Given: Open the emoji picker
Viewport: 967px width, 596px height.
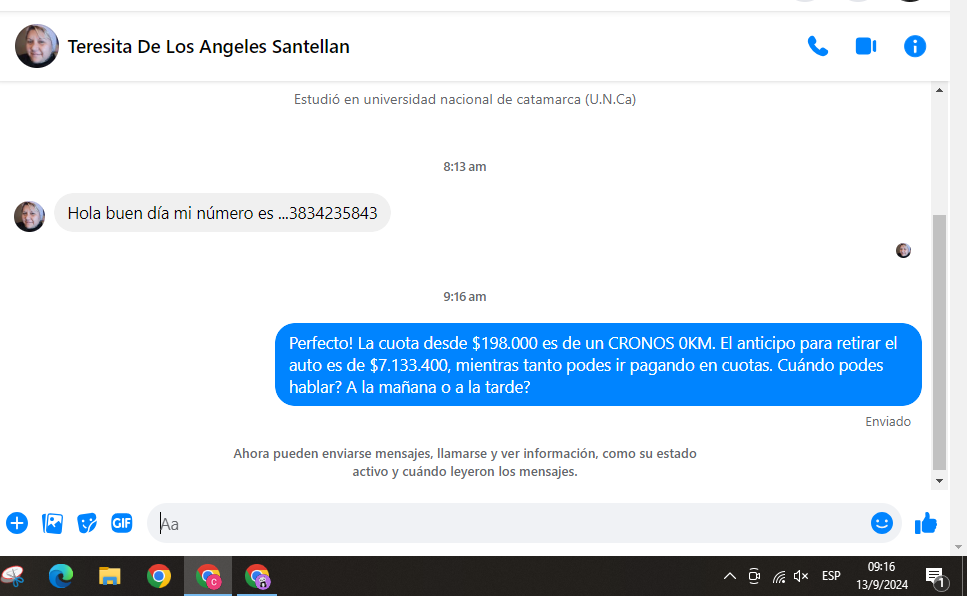Looking at the screenshot, I should (881, 523).
